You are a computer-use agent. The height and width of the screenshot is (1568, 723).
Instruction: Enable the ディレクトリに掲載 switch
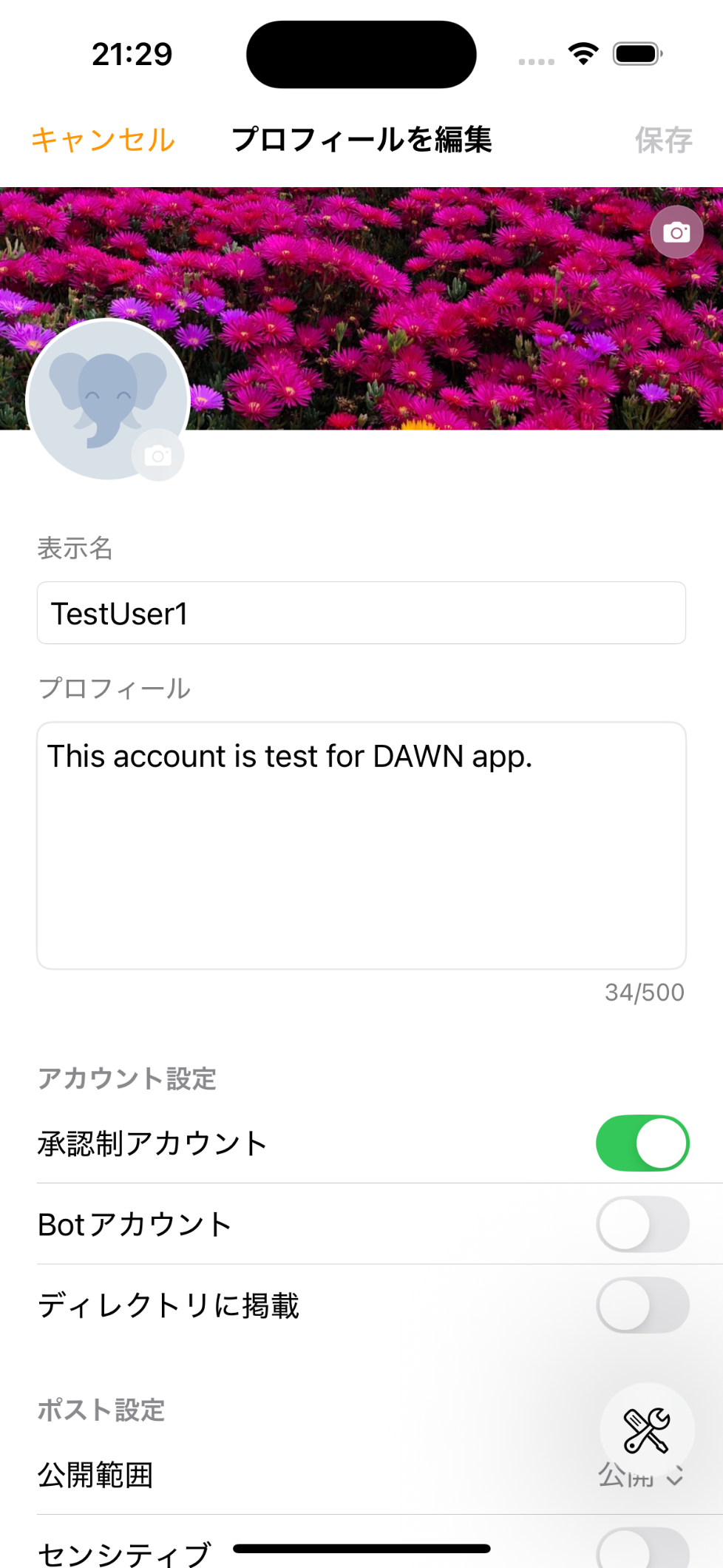coord(642,1305)
